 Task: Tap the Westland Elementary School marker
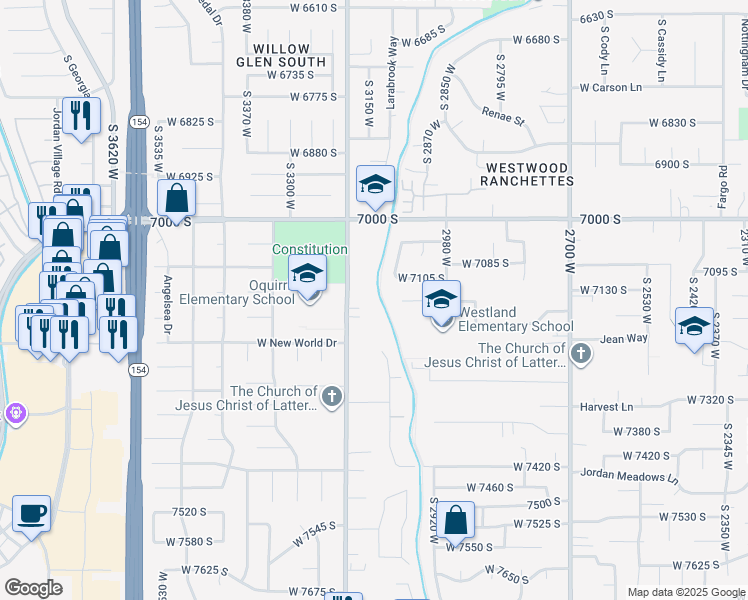(441, 302)
